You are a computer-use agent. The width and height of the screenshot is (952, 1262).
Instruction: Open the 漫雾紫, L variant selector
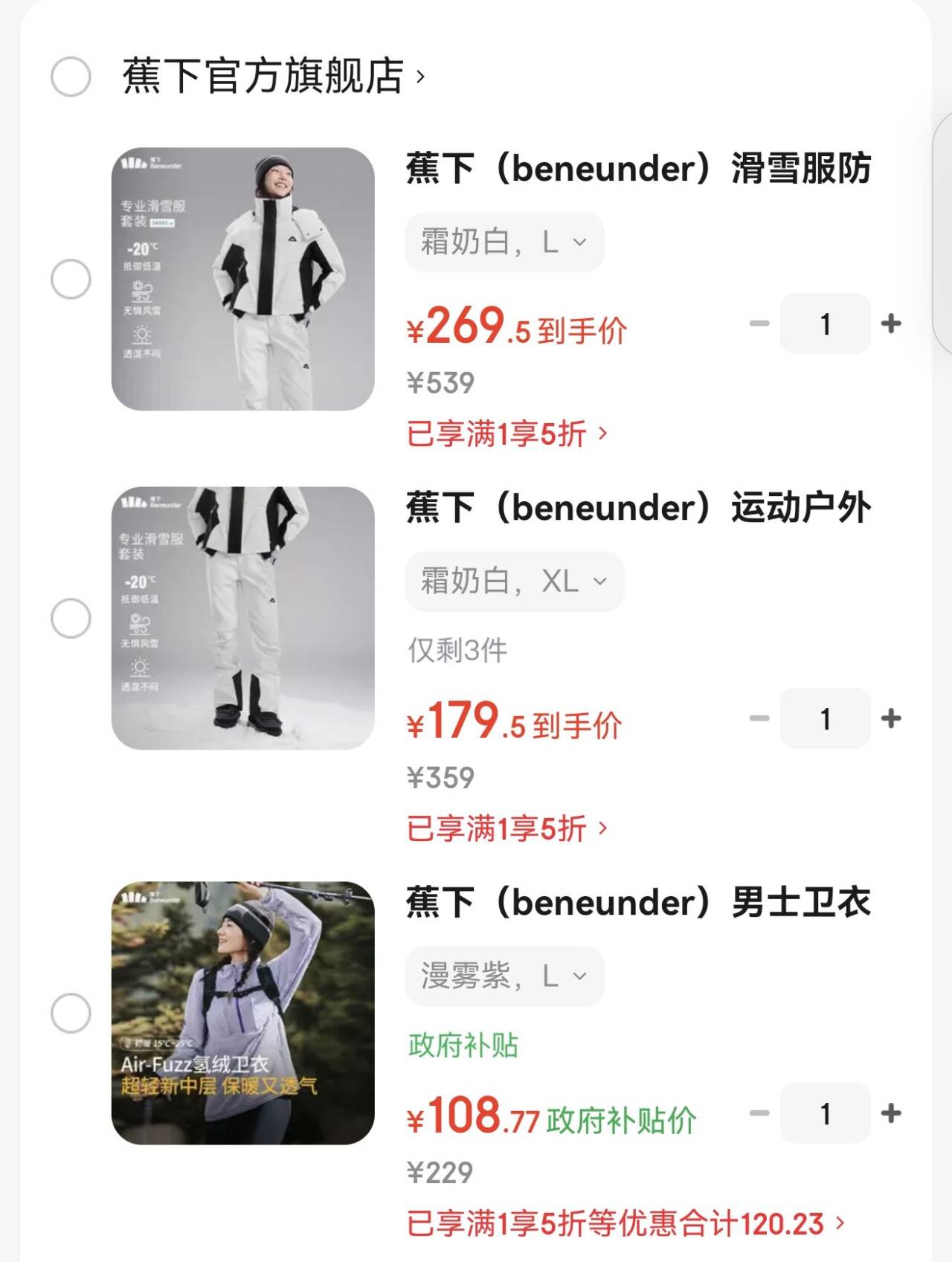(x=504, y=976)
